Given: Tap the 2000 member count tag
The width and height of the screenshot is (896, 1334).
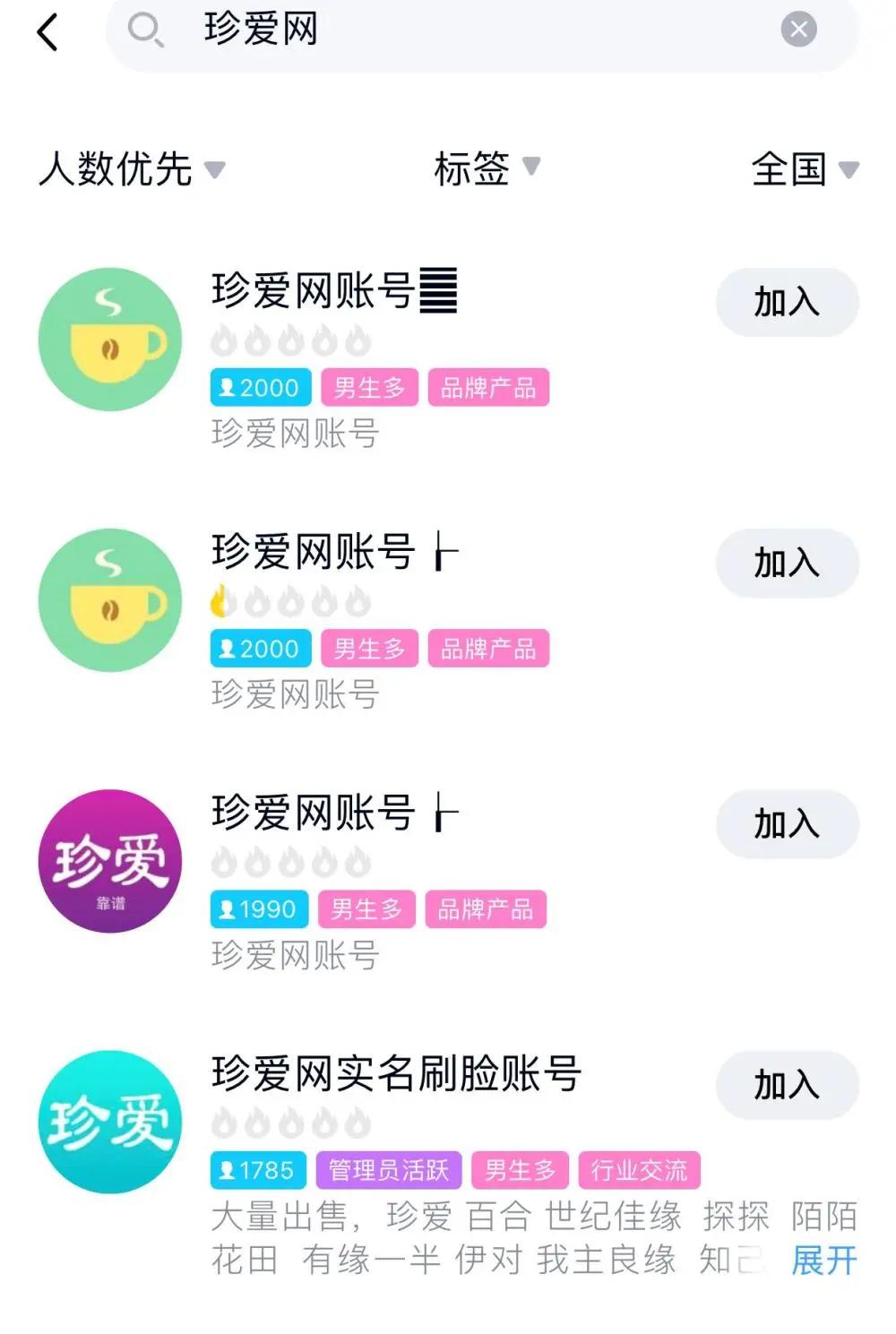Looking at the screenshot, I should point(260,388).
